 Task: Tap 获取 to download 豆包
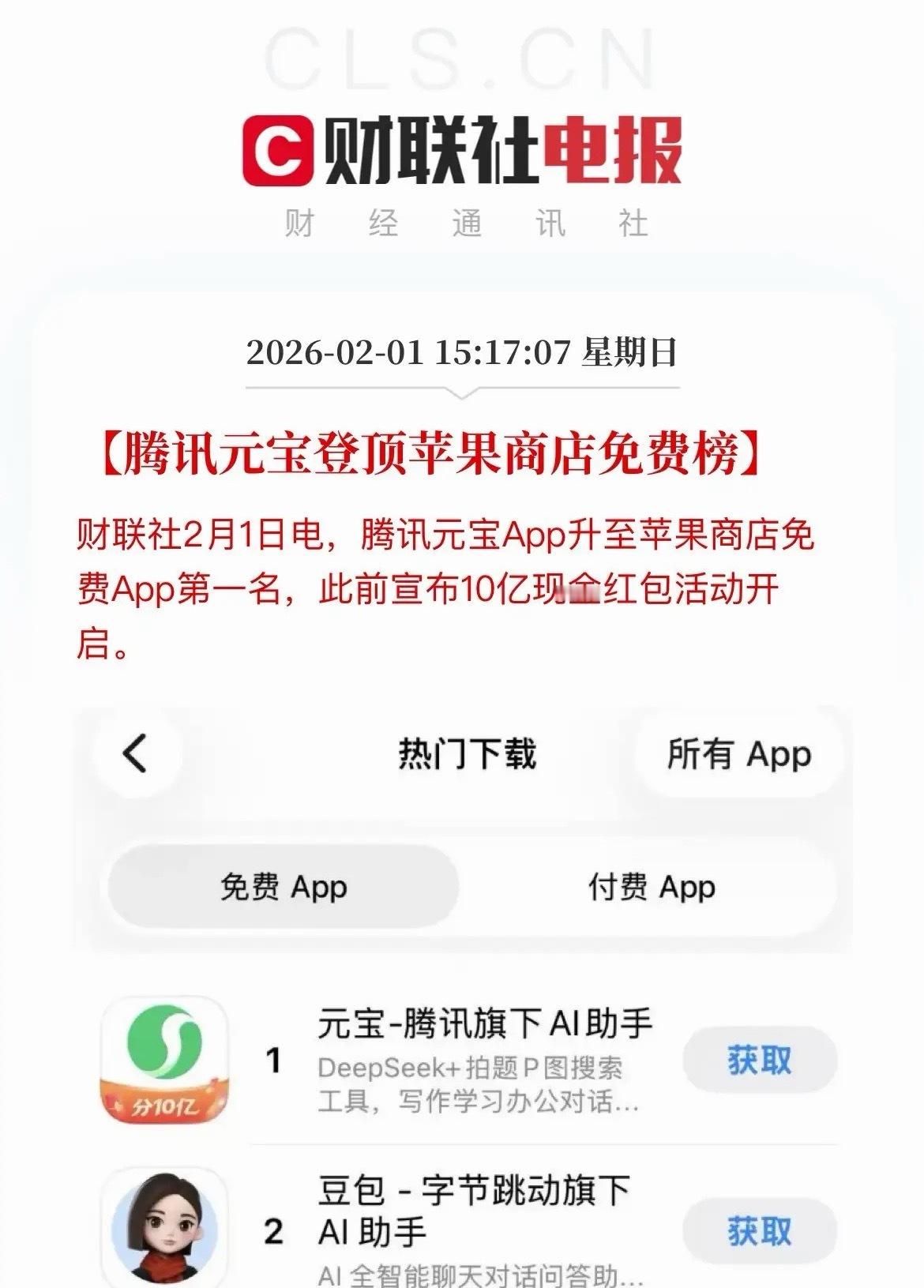click(757, 1229)
